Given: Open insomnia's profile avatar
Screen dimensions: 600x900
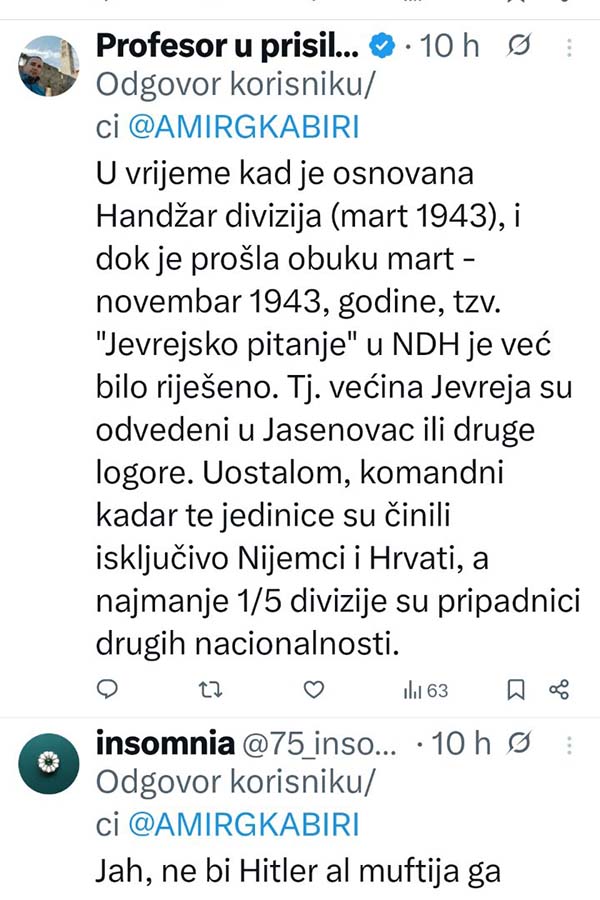Looking at the screenshot, I should [49, 763].
